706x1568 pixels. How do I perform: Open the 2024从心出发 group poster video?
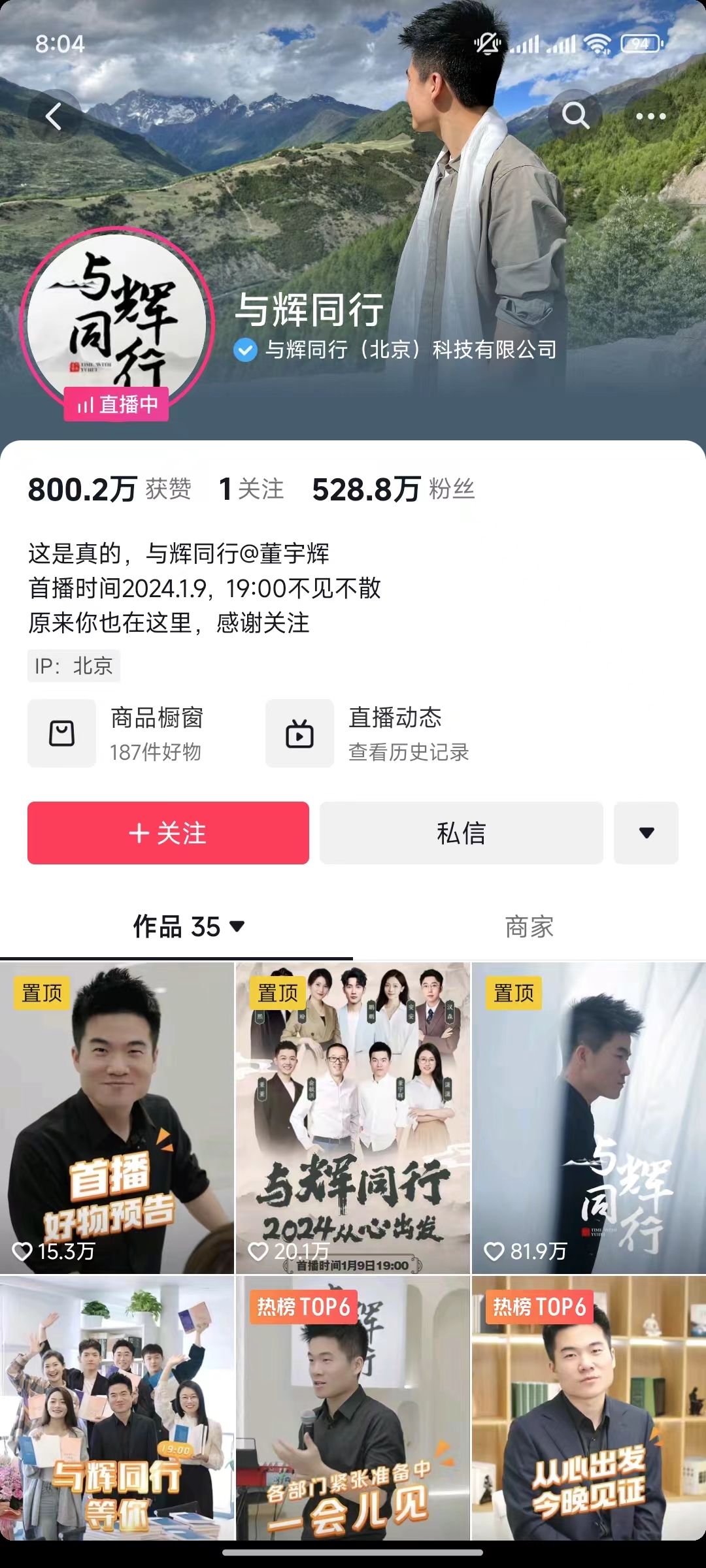(353, 1117)
